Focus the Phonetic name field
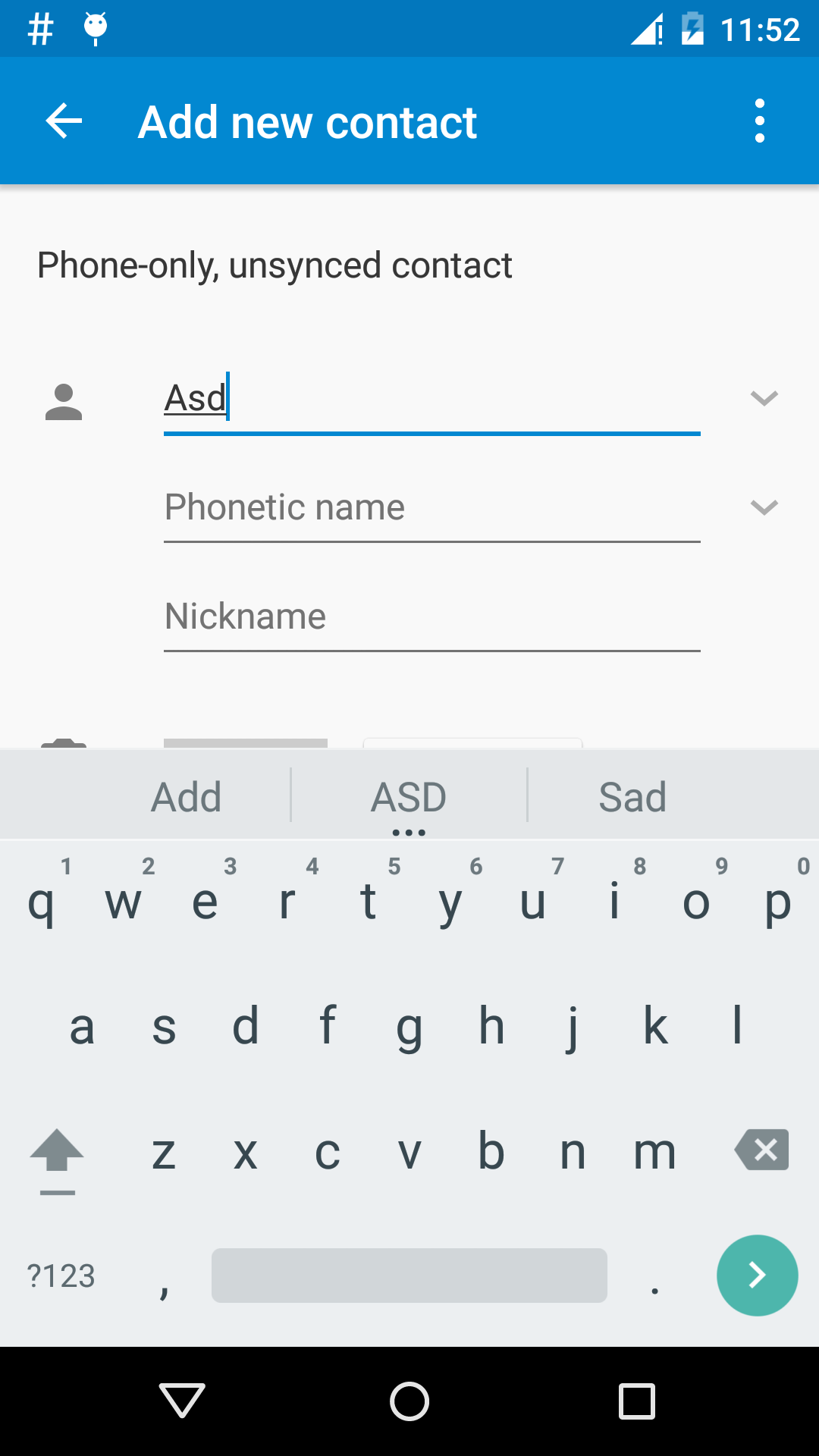The width and height of the screenshot is (819, 1456). pyautogui.click(x=431, y=507)
